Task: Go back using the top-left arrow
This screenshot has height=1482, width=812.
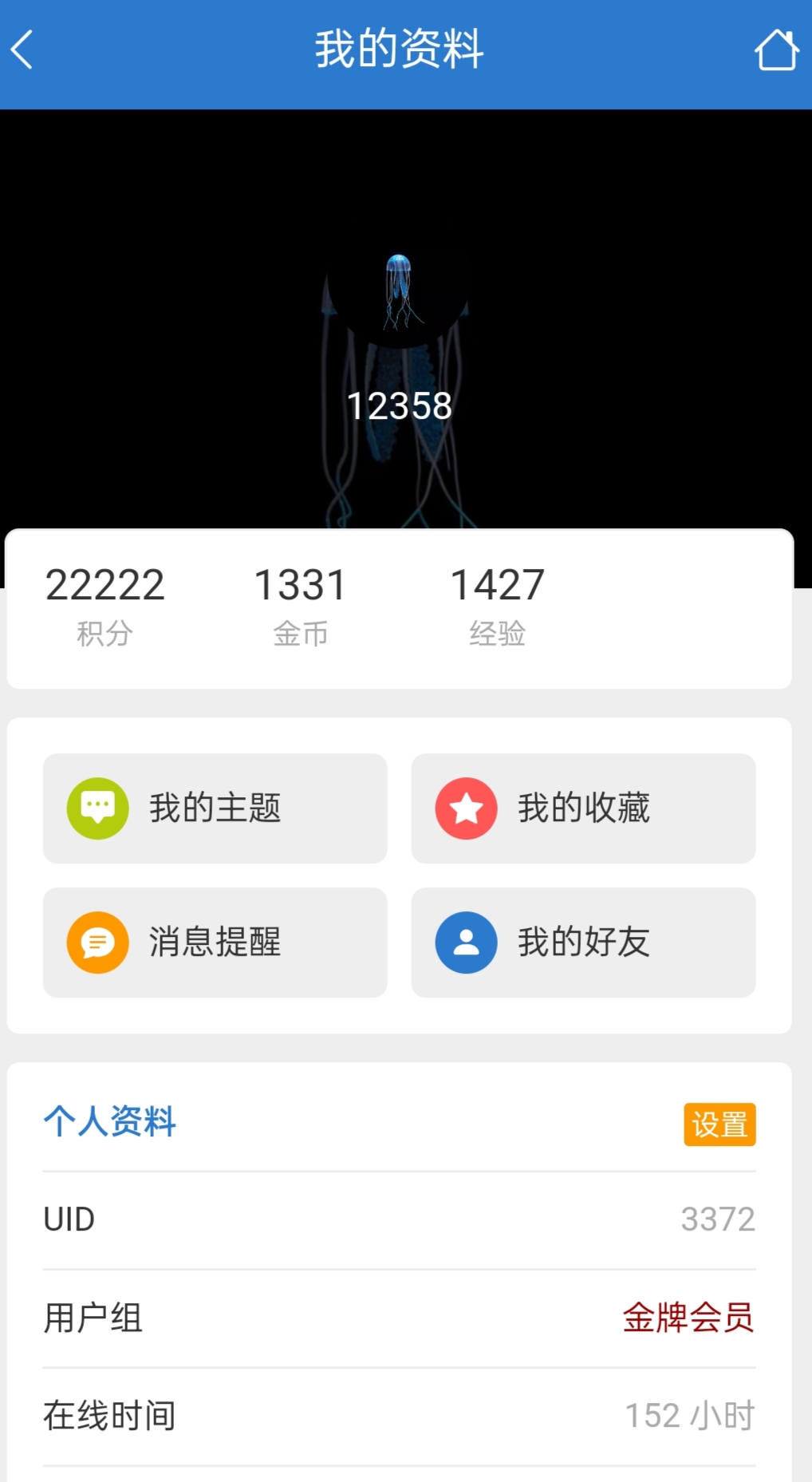Action: [x=22, y=49]
